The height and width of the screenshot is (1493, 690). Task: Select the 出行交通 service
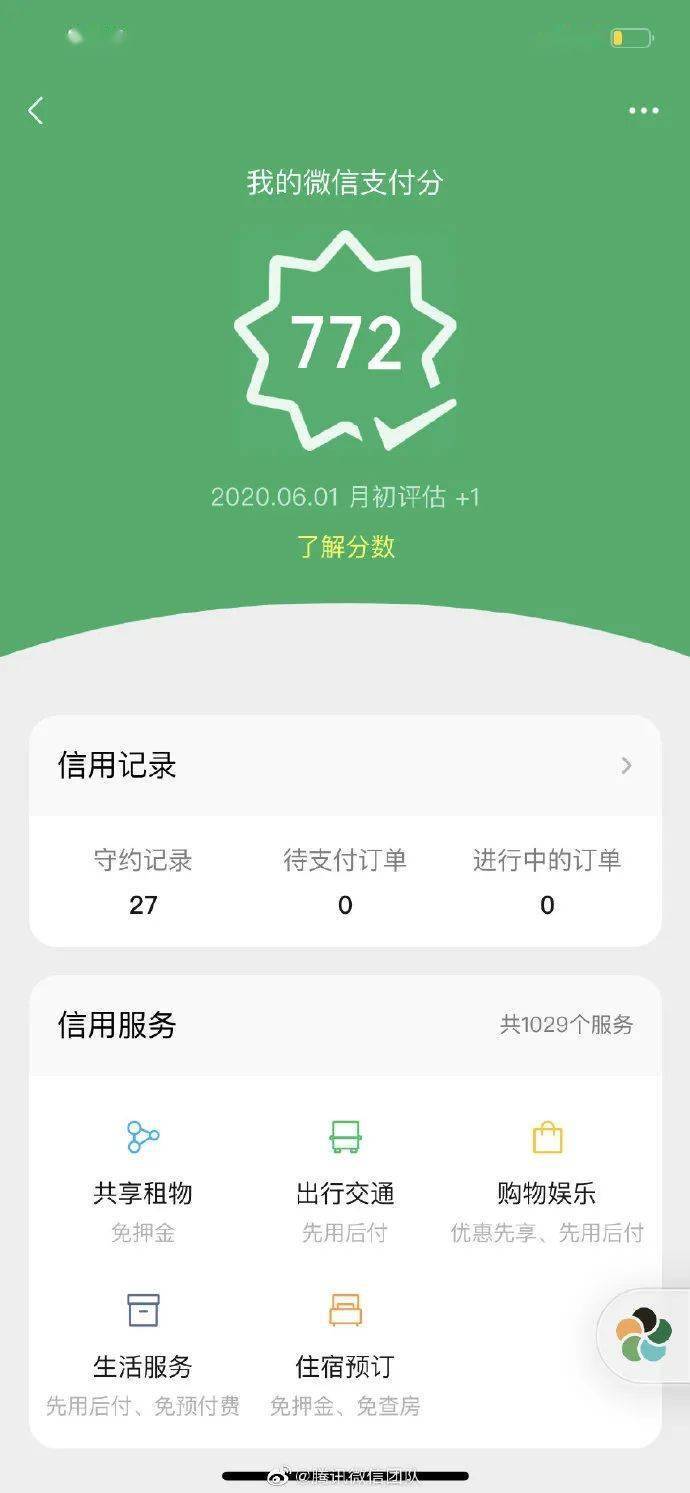[345, 1182]
